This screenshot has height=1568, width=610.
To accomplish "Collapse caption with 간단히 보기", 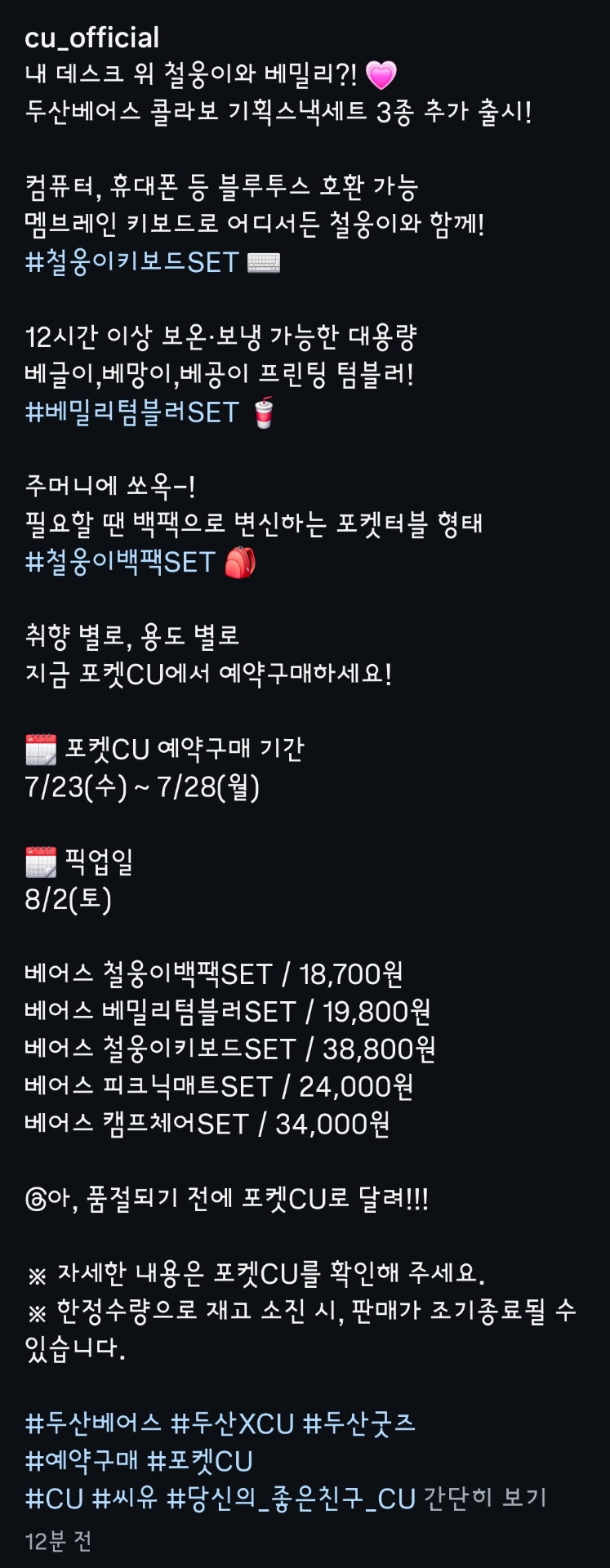I will click(x=485, y=1498).
